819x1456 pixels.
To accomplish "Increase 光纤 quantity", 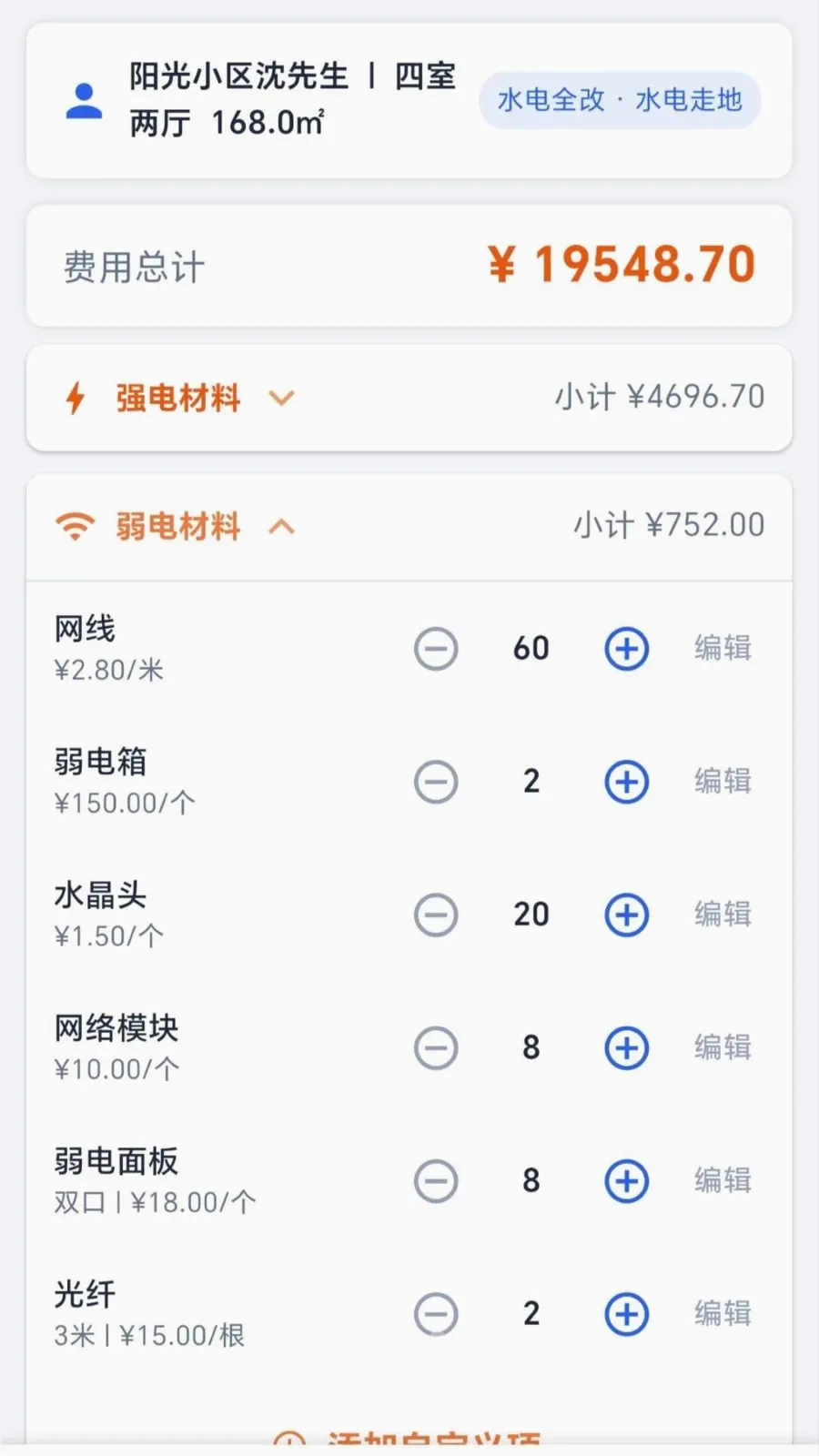I will (627, 1314).
